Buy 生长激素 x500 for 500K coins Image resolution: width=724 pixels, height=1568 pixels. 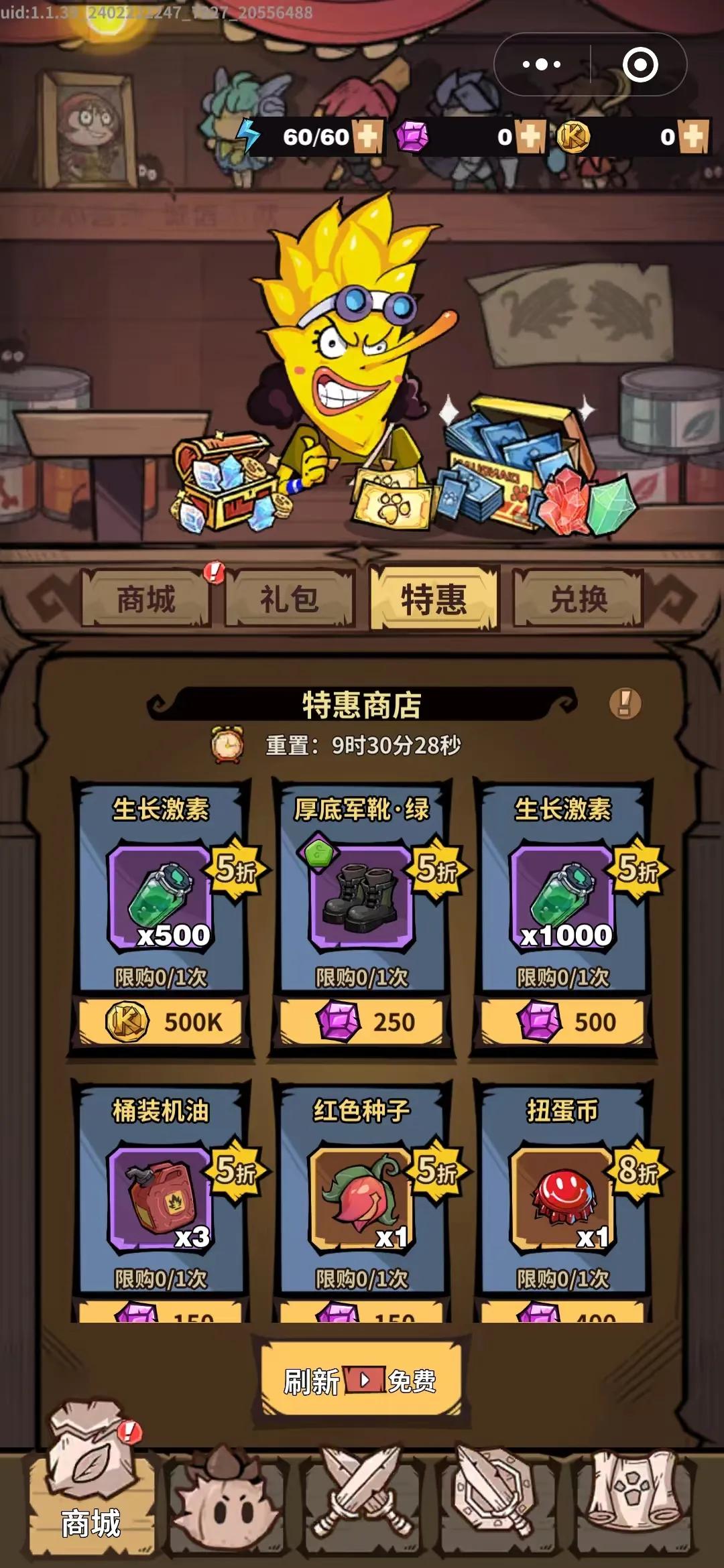click(161, 1021)
